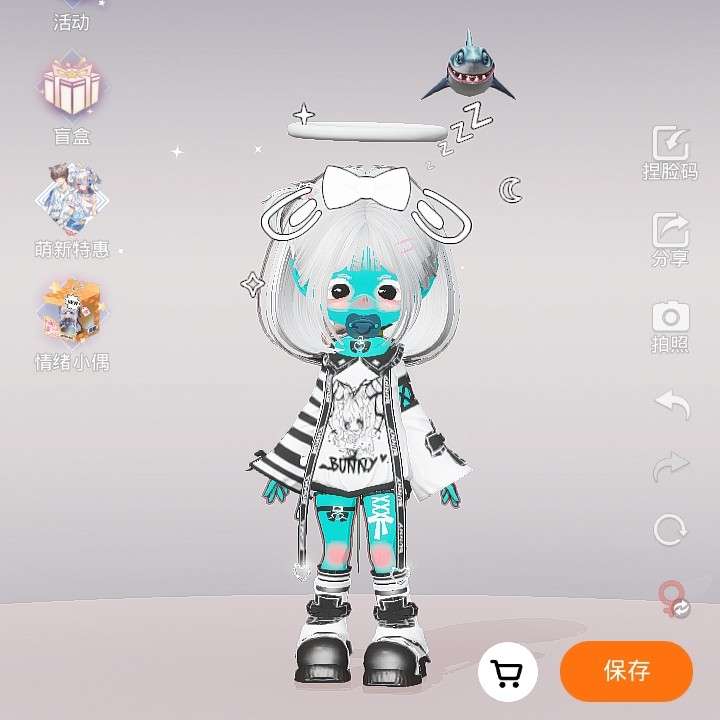
Task: Open the 活动 events entry
Action: tap(71, 18)
